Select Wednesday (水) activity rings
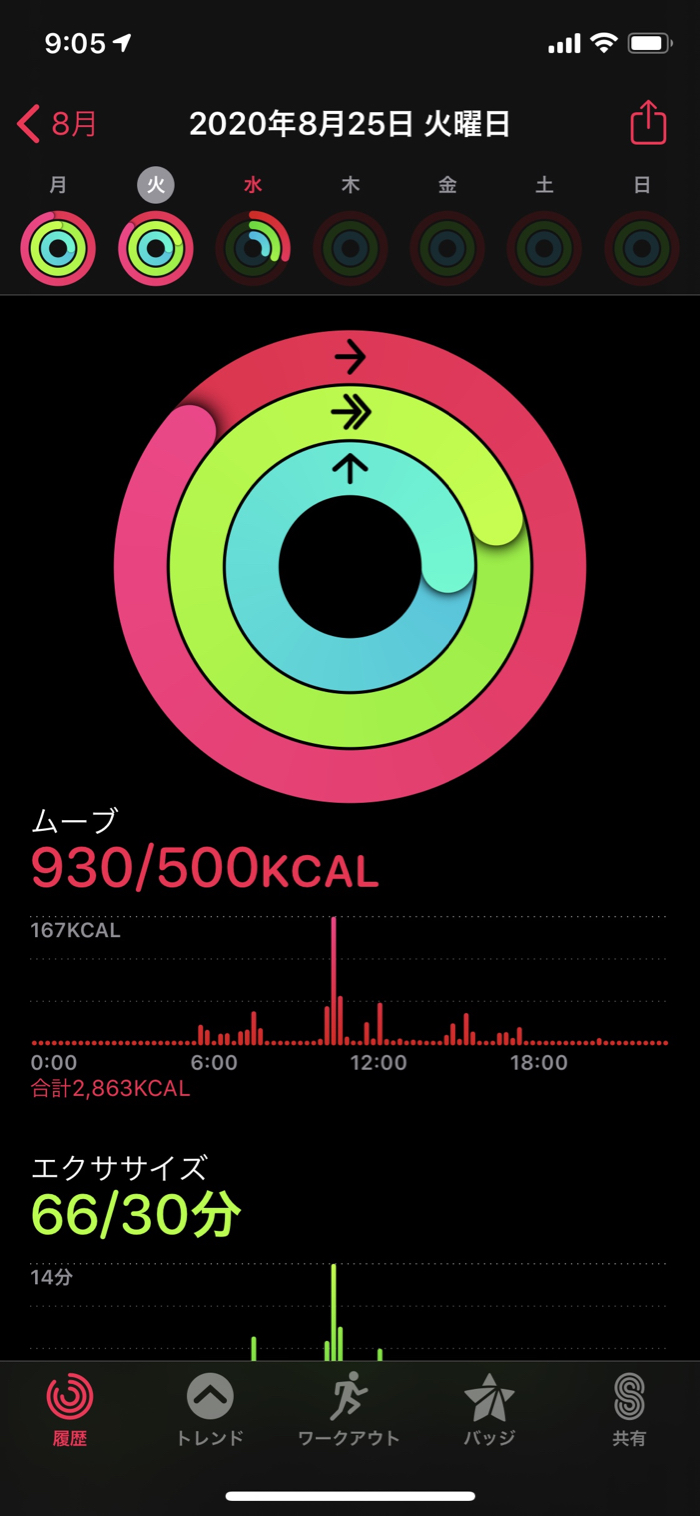 point(253,248)
